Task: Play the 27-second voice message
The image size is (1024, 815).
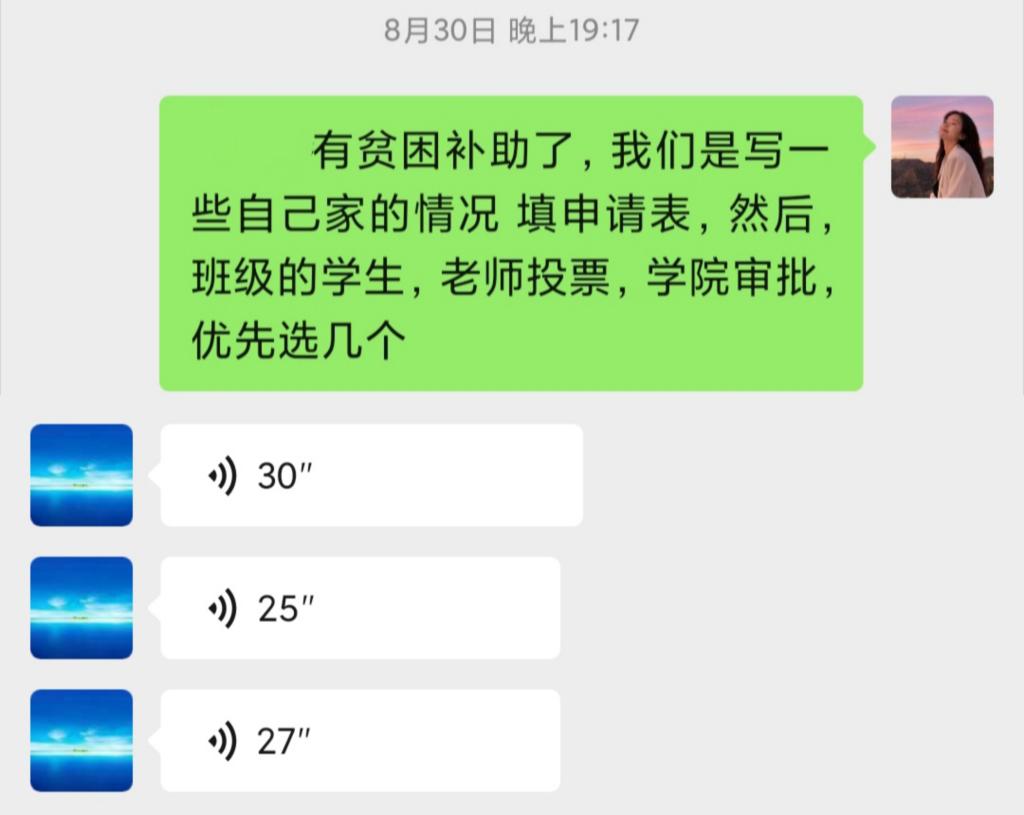Action: [360, 741]
